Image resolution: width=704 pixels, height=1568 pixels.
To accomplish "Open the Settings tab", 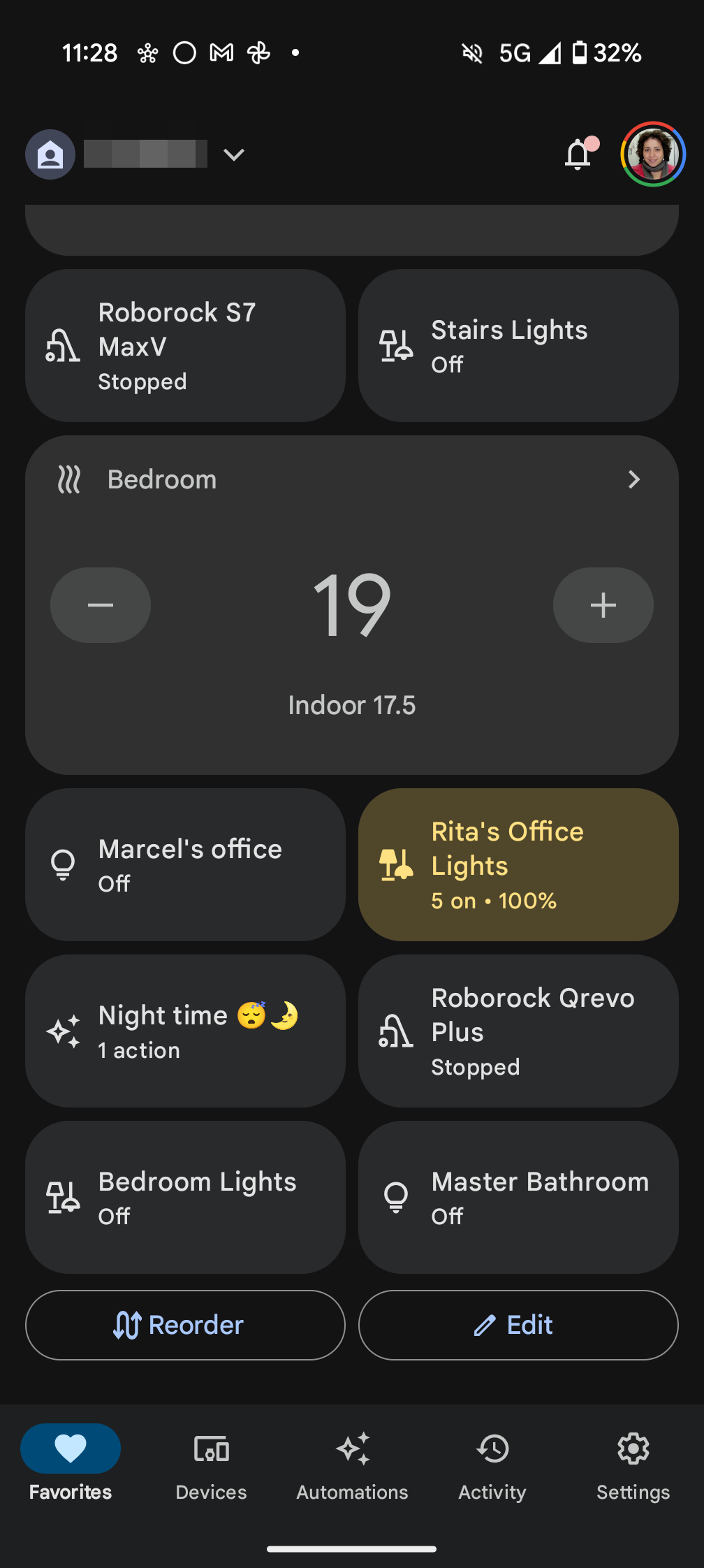I will pyautogui.click(x=633, y=1465).
